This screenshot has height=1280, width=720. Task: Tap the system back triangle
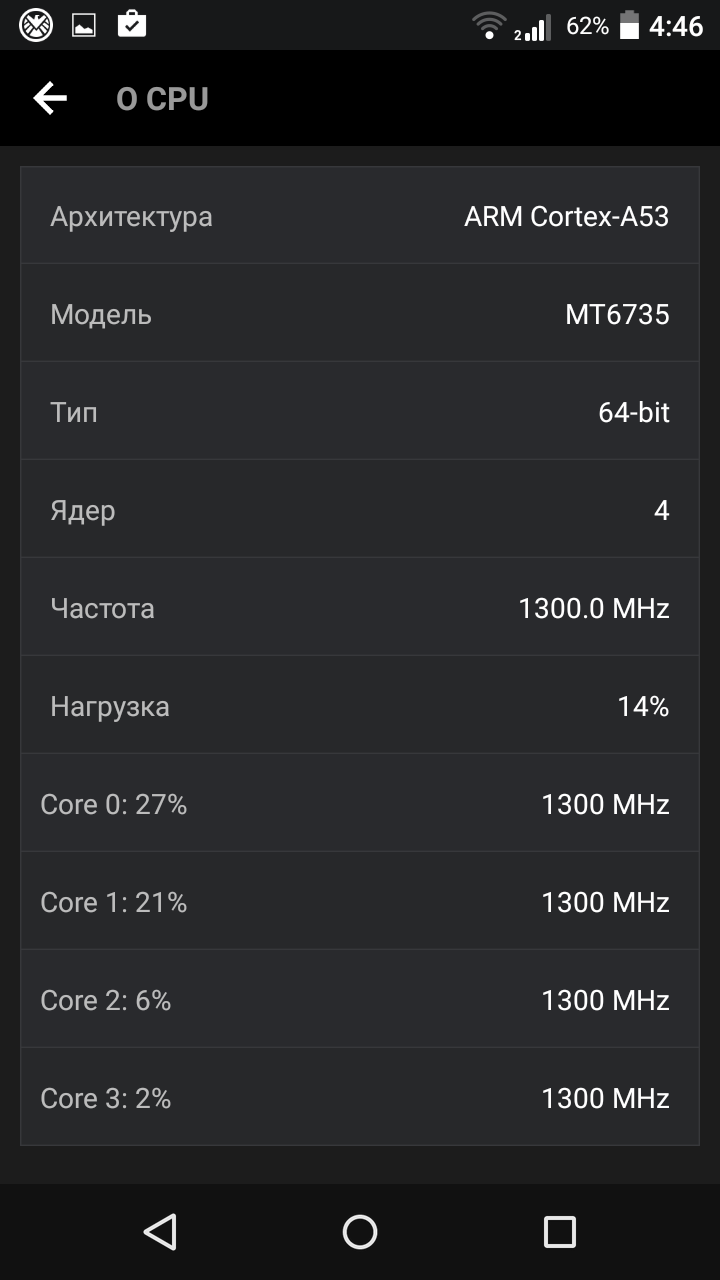(x=160, y=1232)
